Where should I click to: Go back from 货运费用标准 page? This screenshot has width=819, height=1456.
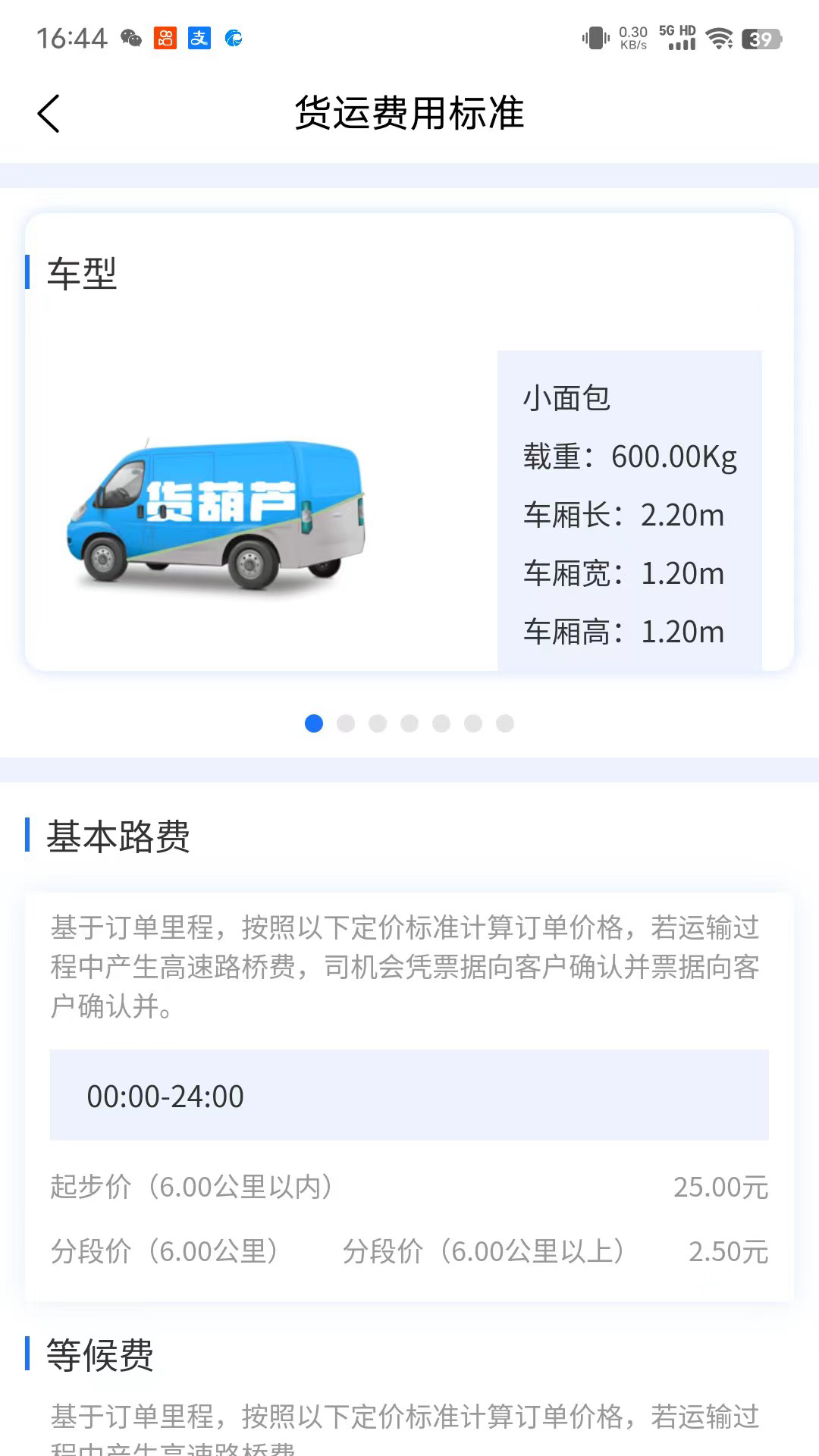click(x=49, y=114)
